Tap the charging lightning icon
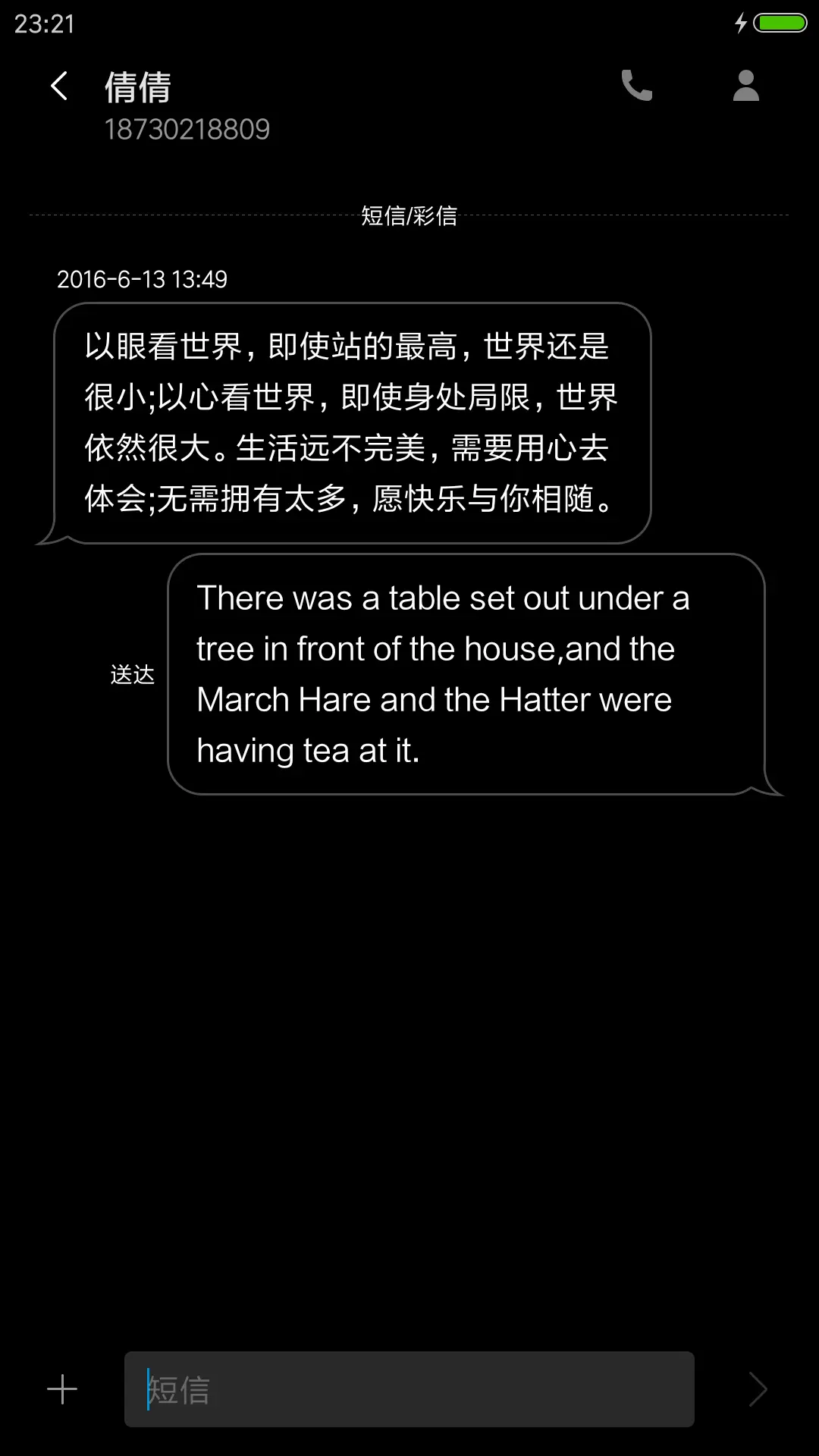Viewport: 819px width, 1456px height. (741, 23)
